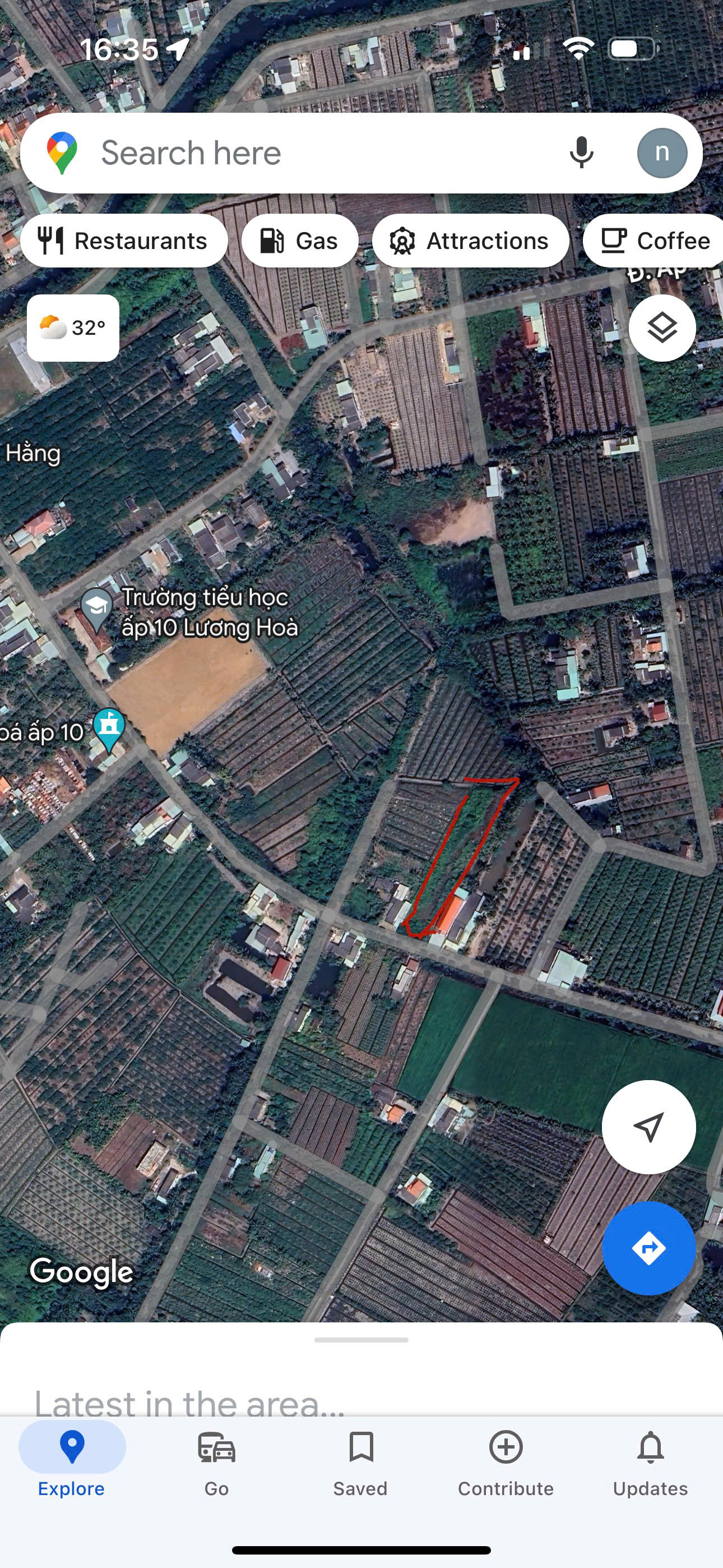Tap the Latest in the area sheet handle
The image size is (723, 1568).
click(361, 1340)
